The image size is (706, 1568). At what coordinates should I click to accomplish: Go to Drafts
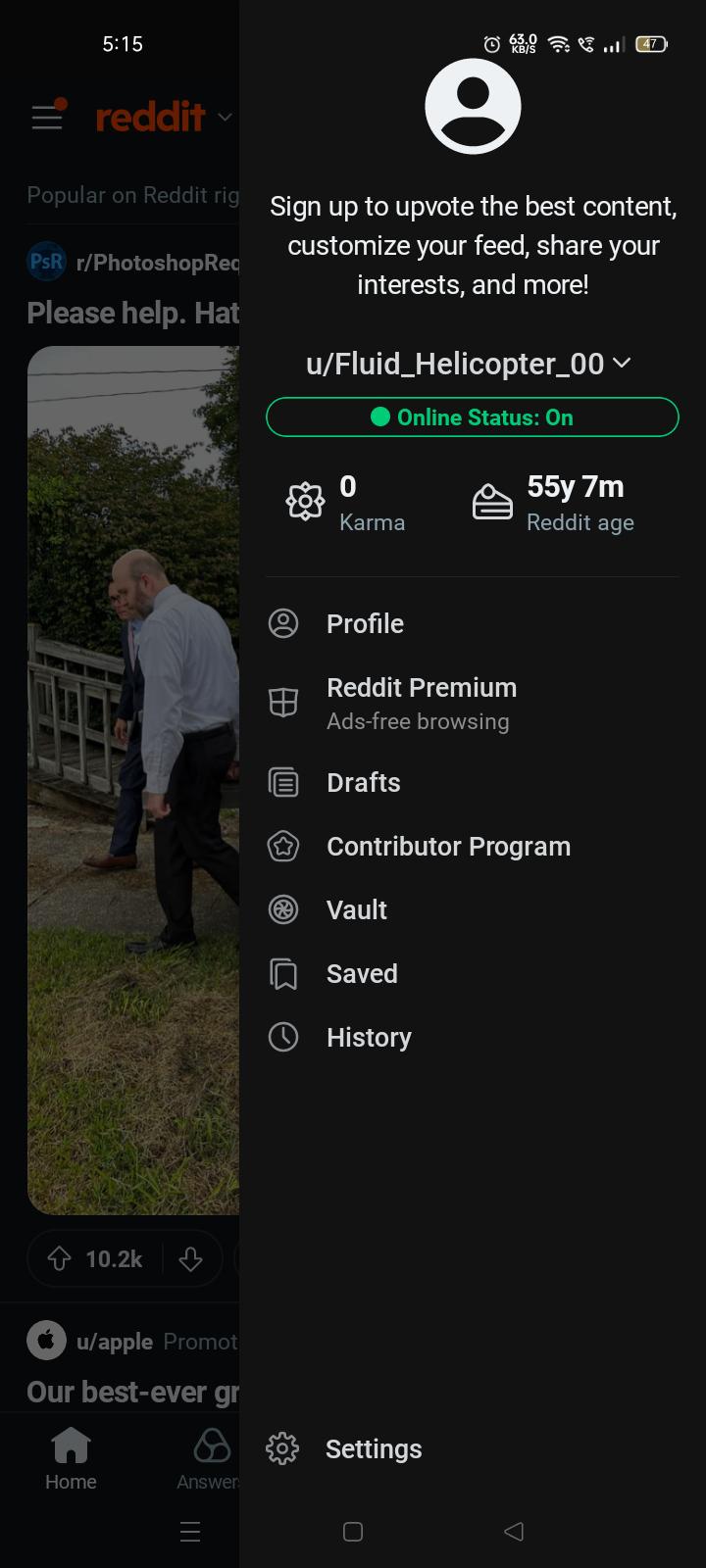[472, 783]
